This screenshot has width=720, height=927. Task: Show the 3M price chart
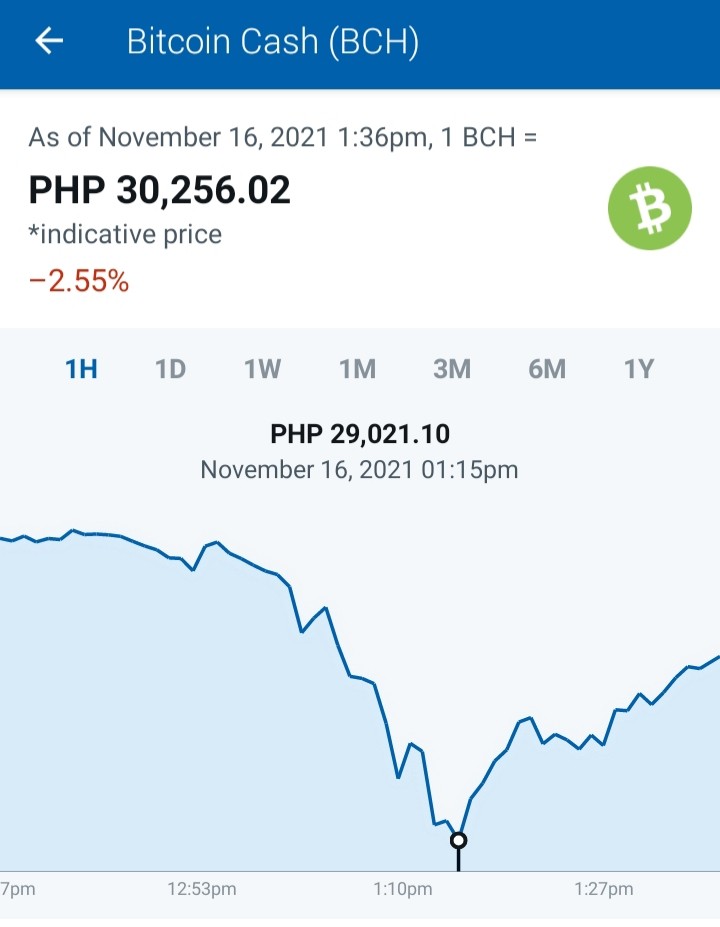tap(452, 369)
